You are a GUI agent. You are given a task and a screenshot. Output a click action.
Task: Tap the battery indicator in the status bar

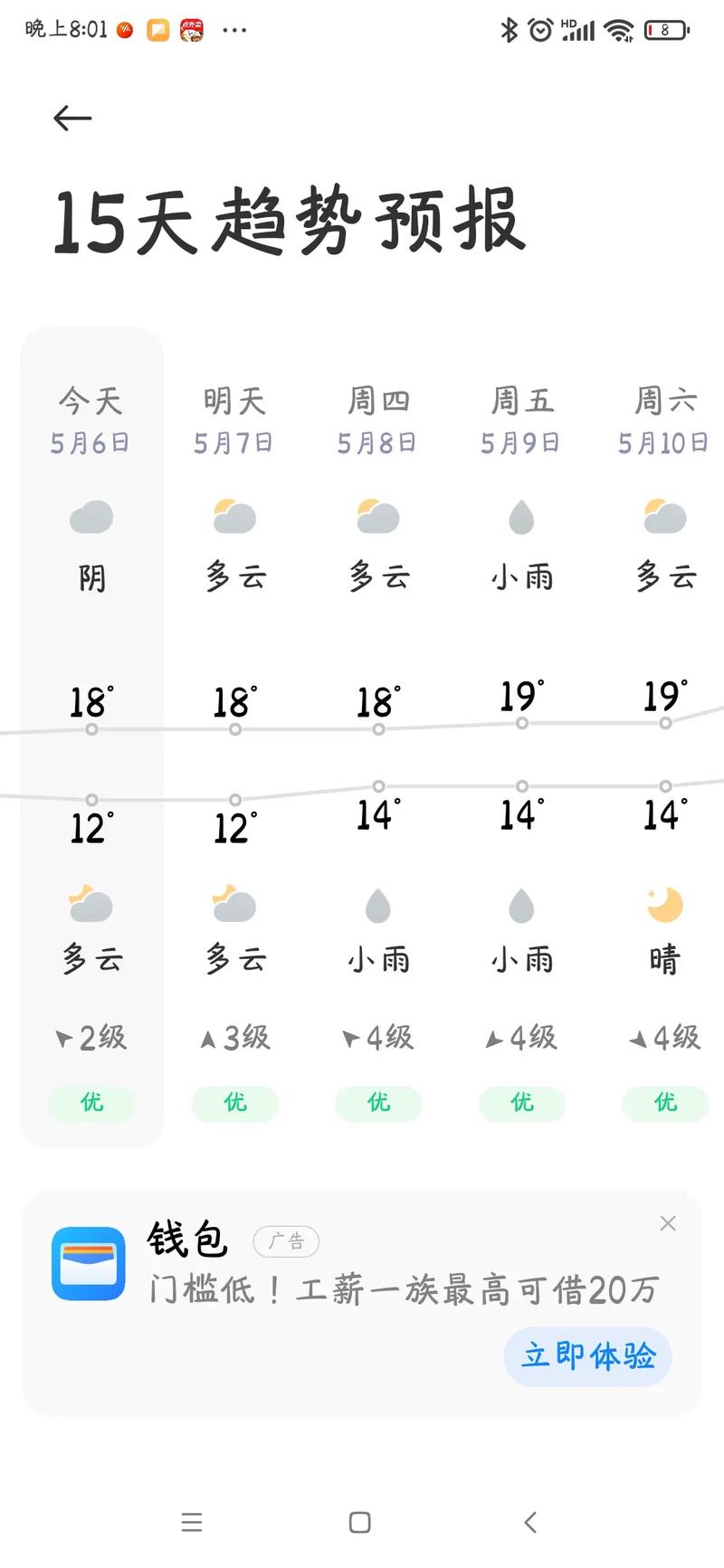pyautogui.click(x=663, y=29)
